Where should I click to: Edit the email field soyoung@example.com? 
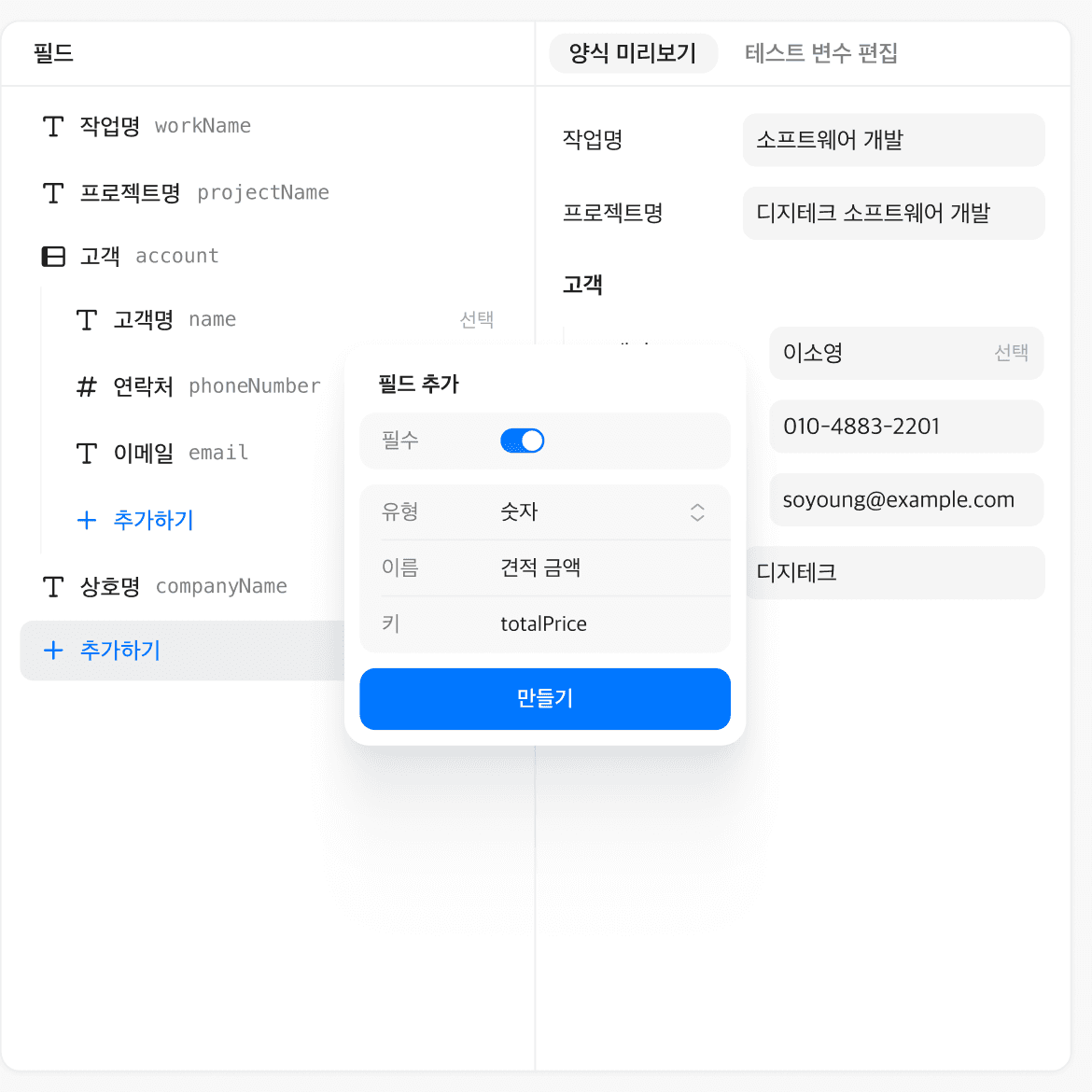coord(906,499)
